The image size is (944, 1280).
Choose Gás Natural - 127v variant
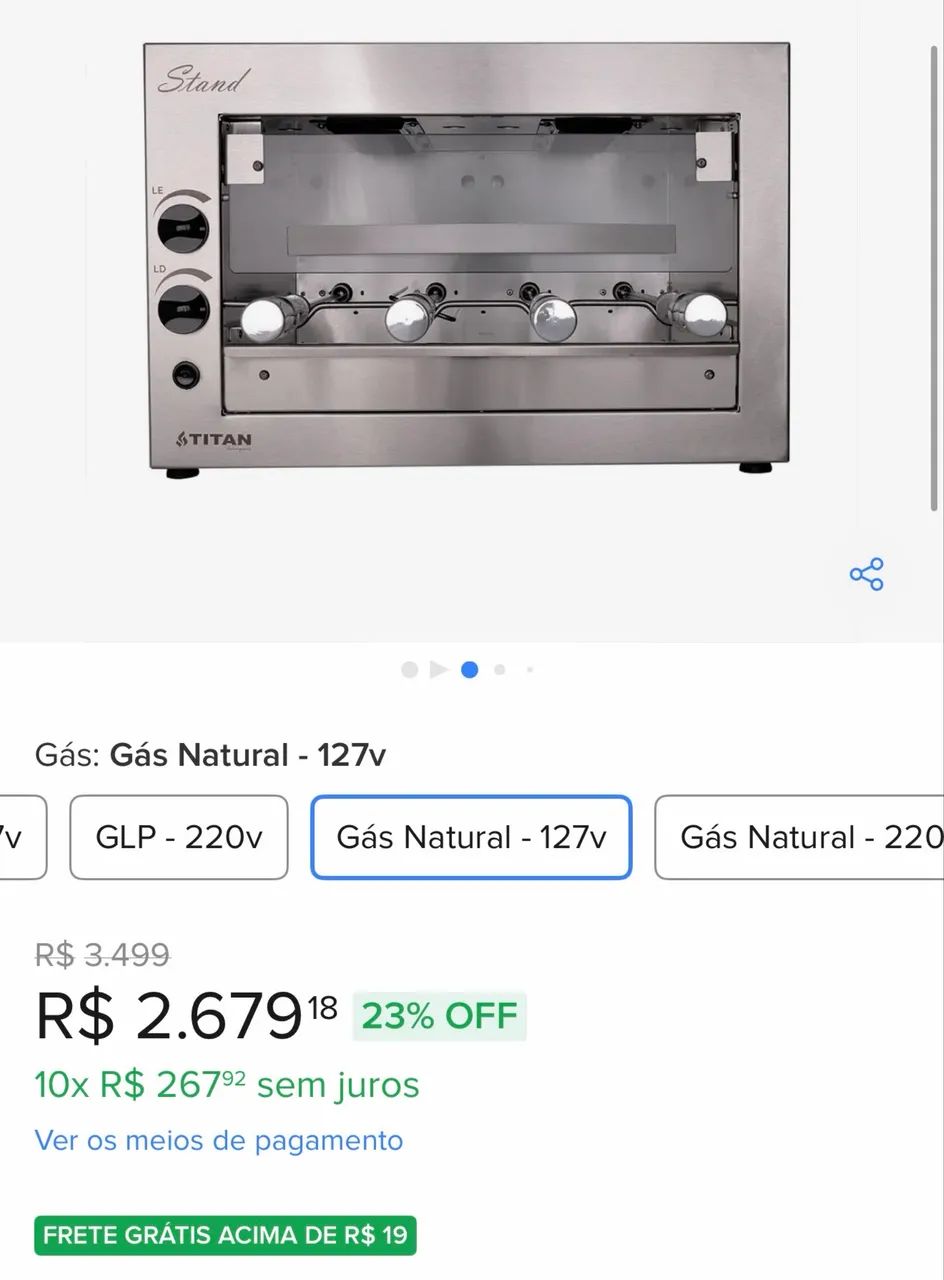471,837
